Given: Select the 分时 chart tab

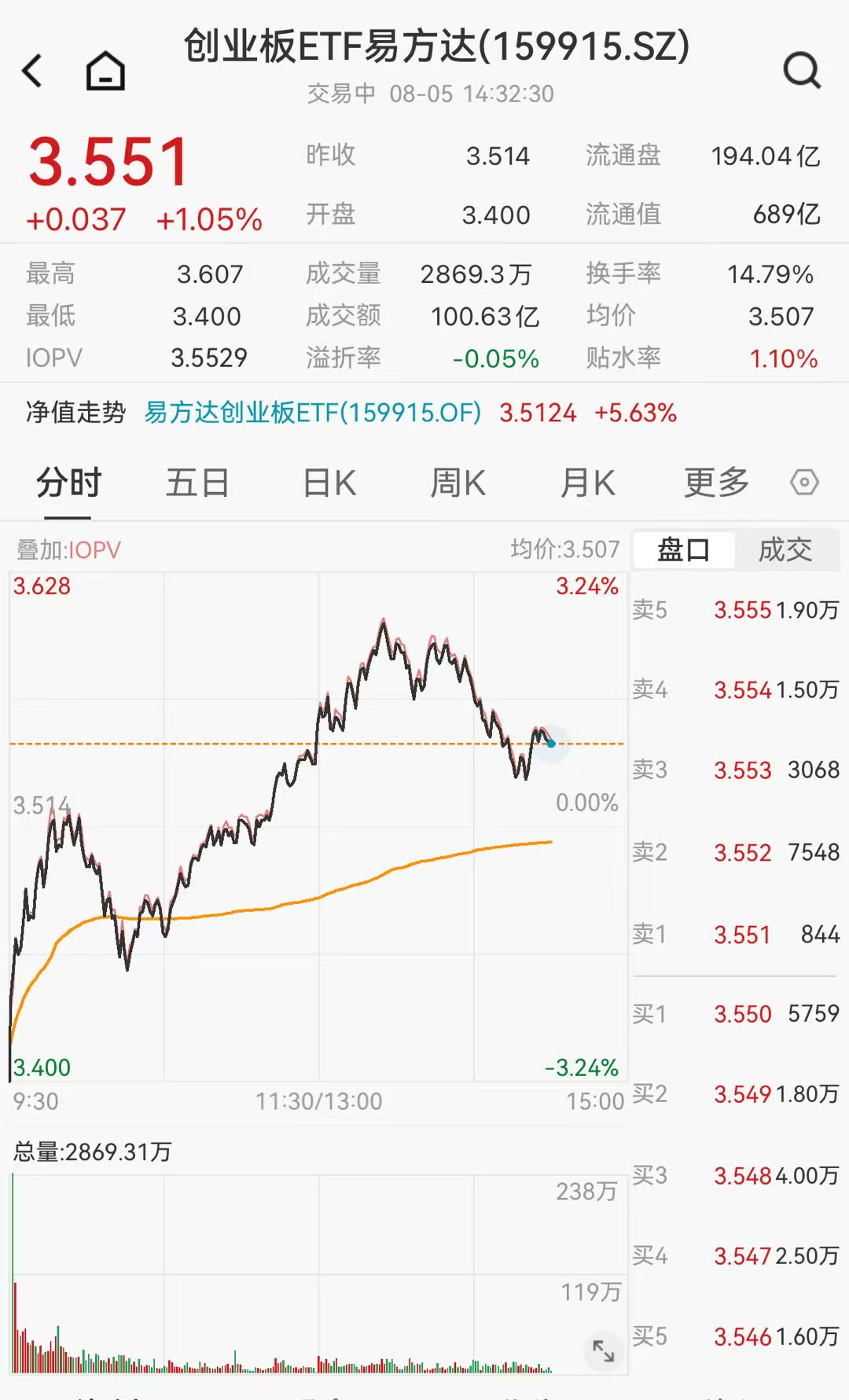Looking at the screenshot, I should point(68,482).
